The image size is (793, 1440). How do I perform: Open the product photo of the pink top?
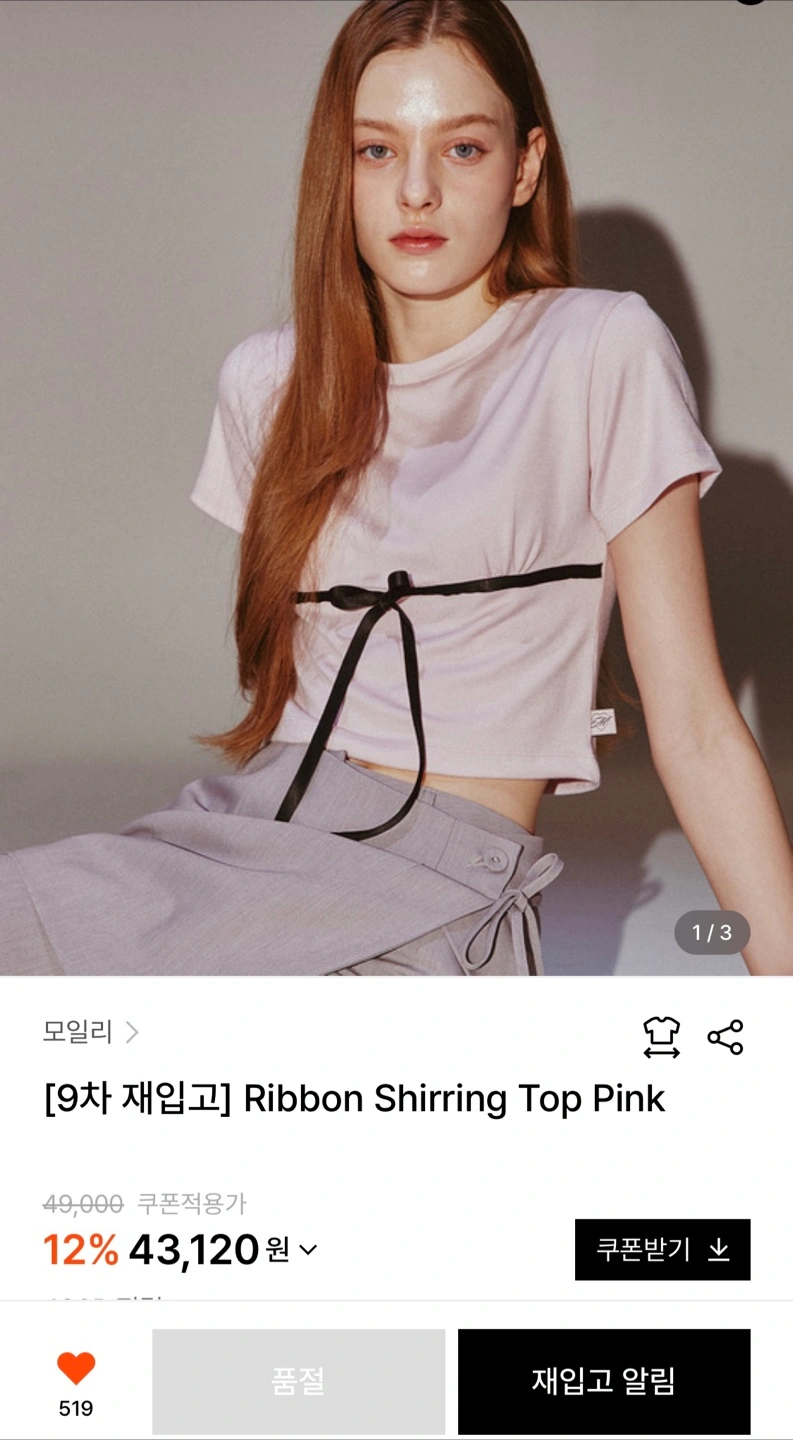(x=396, y=488)
